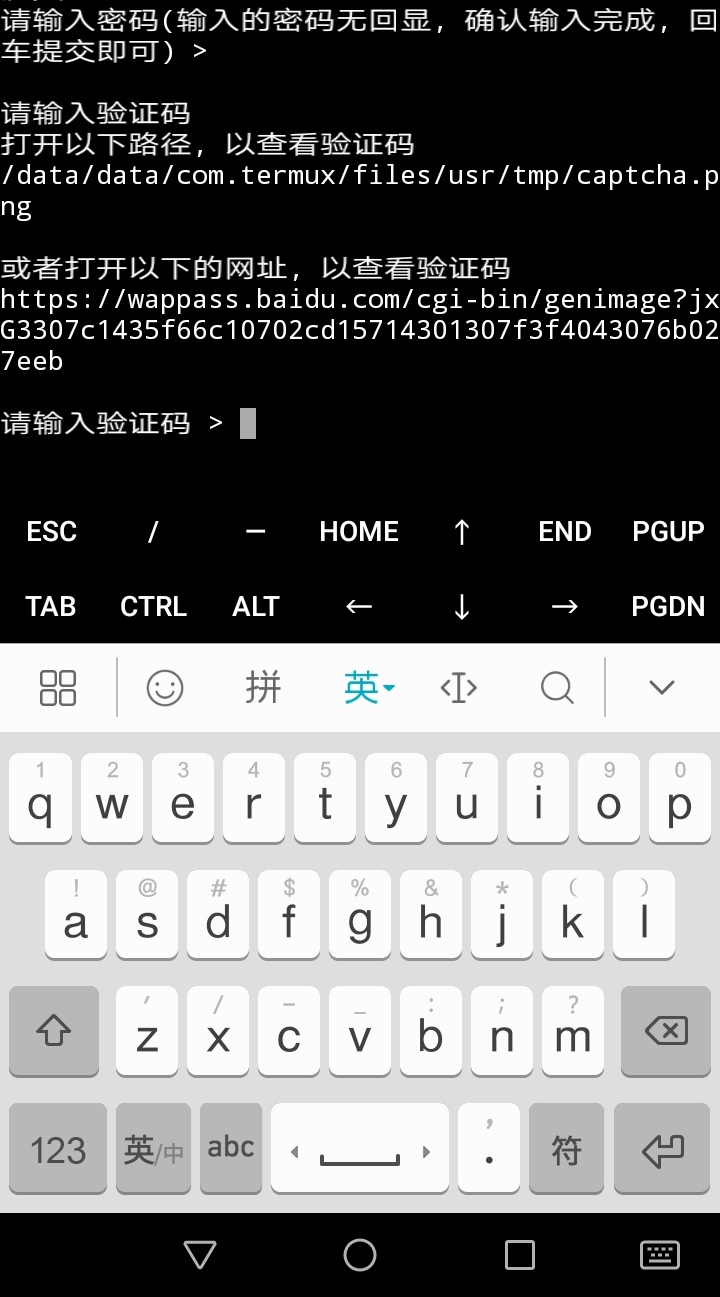Viewport: 720px width, 1297px height.
Task: Tap the PGDN key
Action: [668, 606]
